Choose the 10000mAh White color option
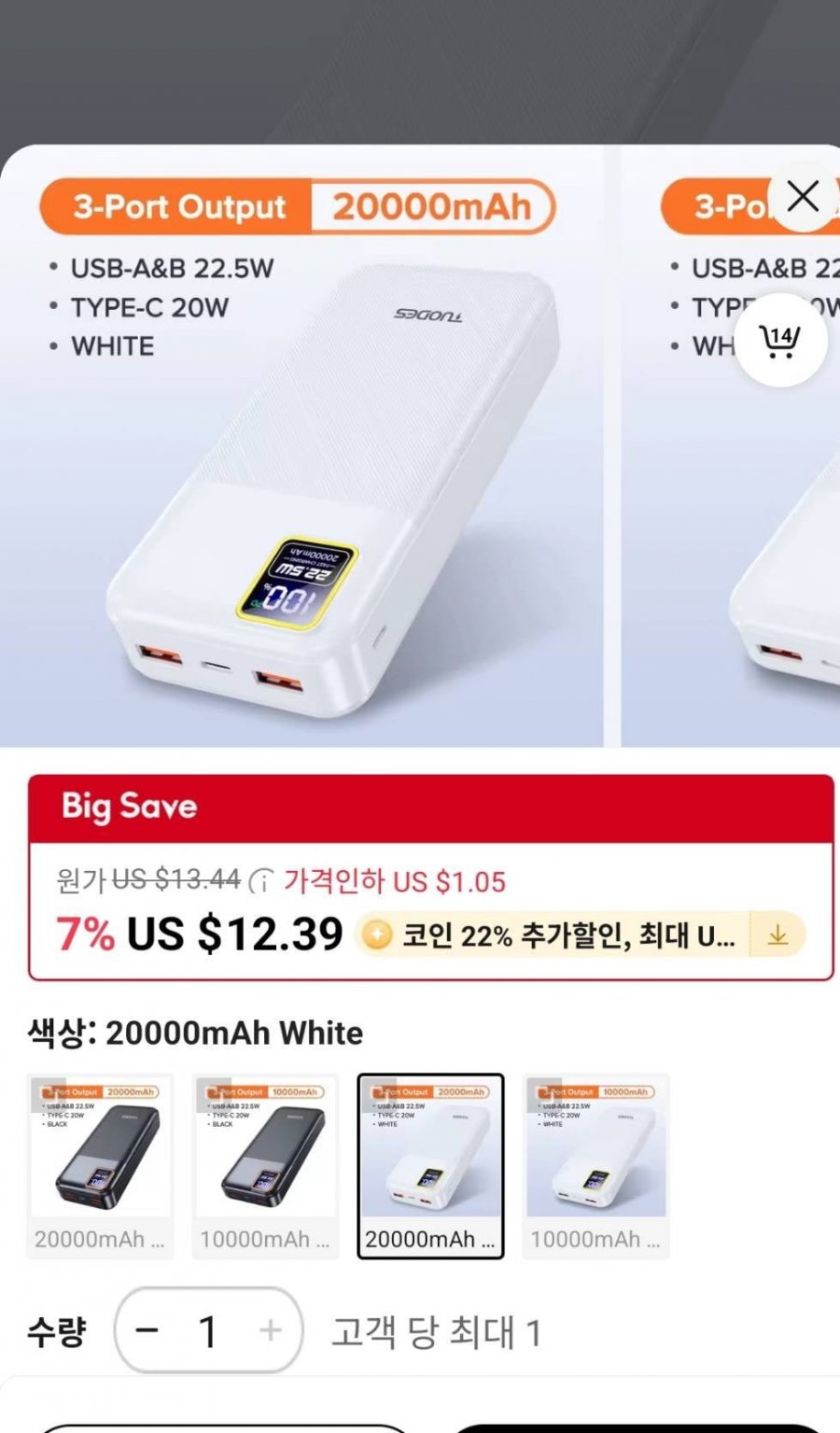This screenshot has width=840, height=1433. coord(595,1165)
